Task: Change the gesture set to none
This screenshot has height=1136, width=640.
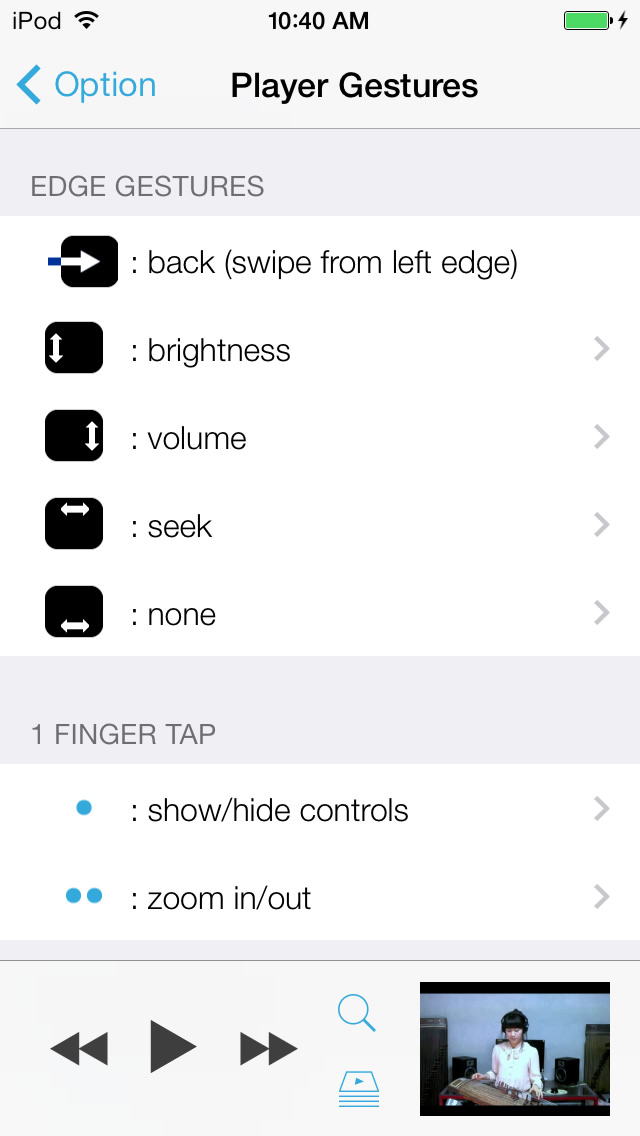Action: [x=320, y=614]
